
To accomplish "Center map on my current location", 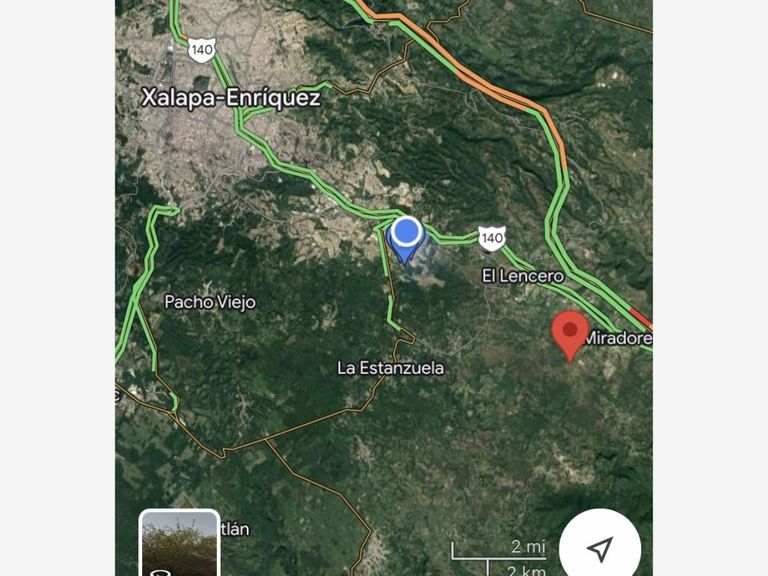I will 600,548.
